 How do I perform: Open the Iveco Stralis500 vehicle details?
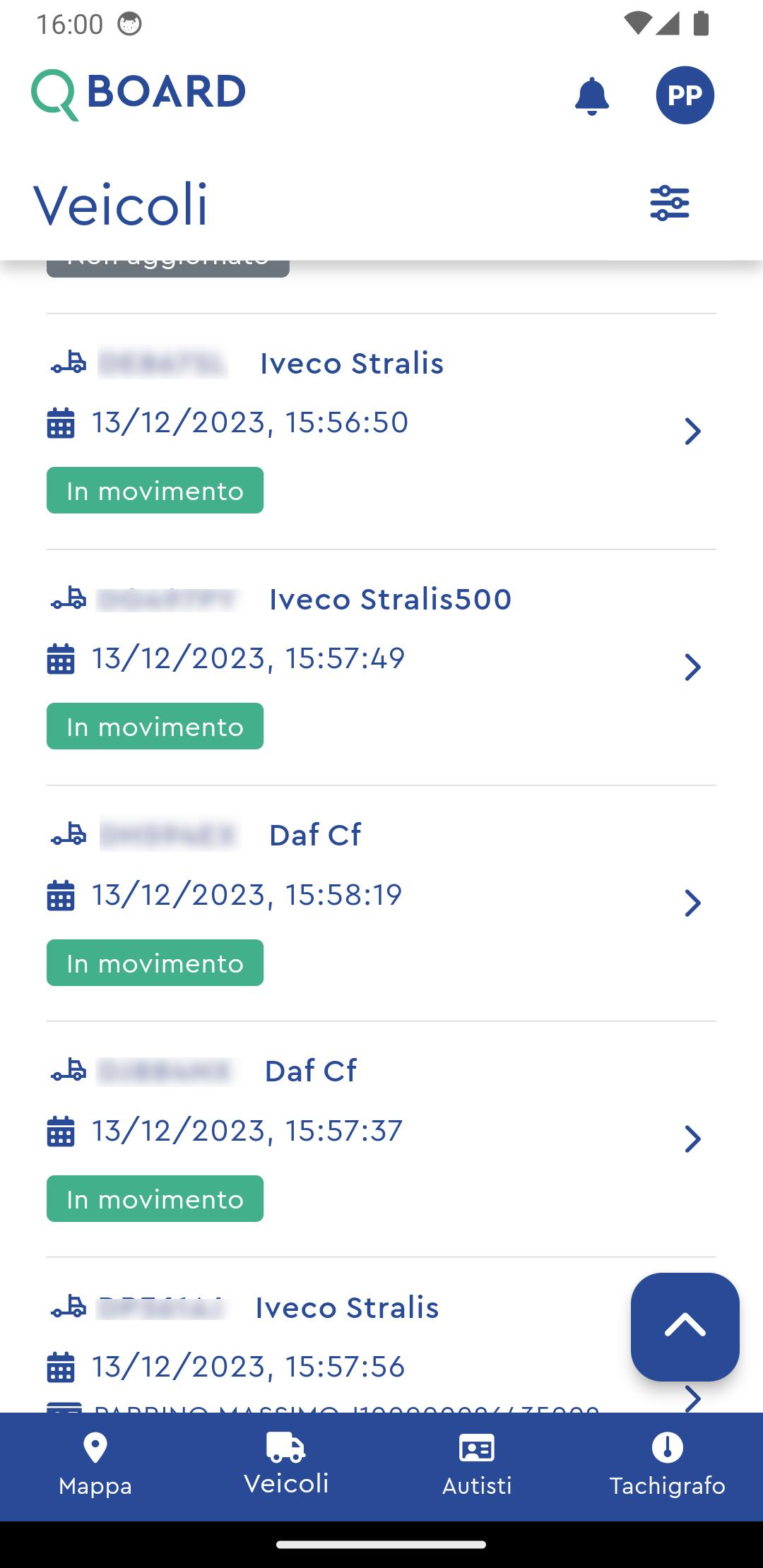[x=381, y=667]
